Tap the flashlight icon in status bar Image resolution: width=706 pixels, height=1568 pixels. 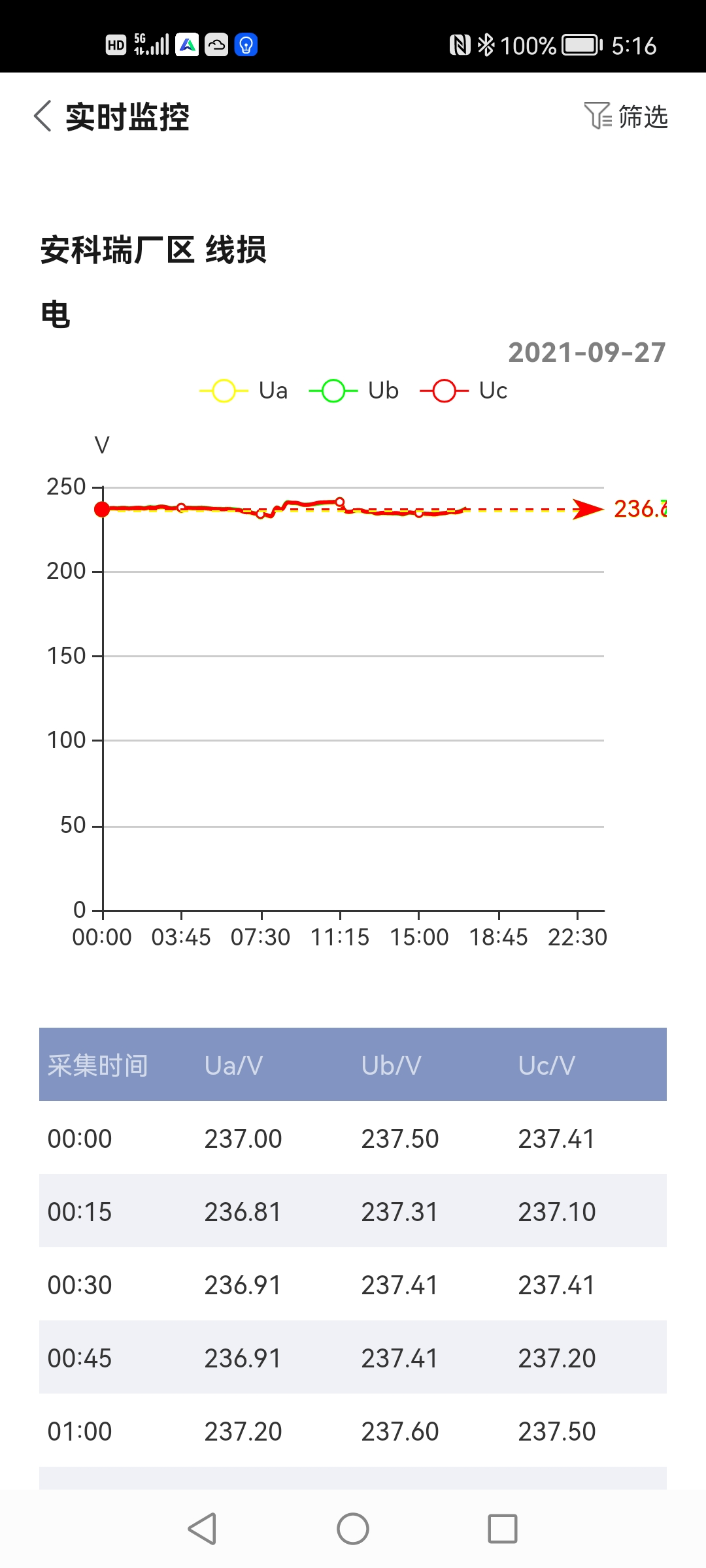tap(246, 44)
